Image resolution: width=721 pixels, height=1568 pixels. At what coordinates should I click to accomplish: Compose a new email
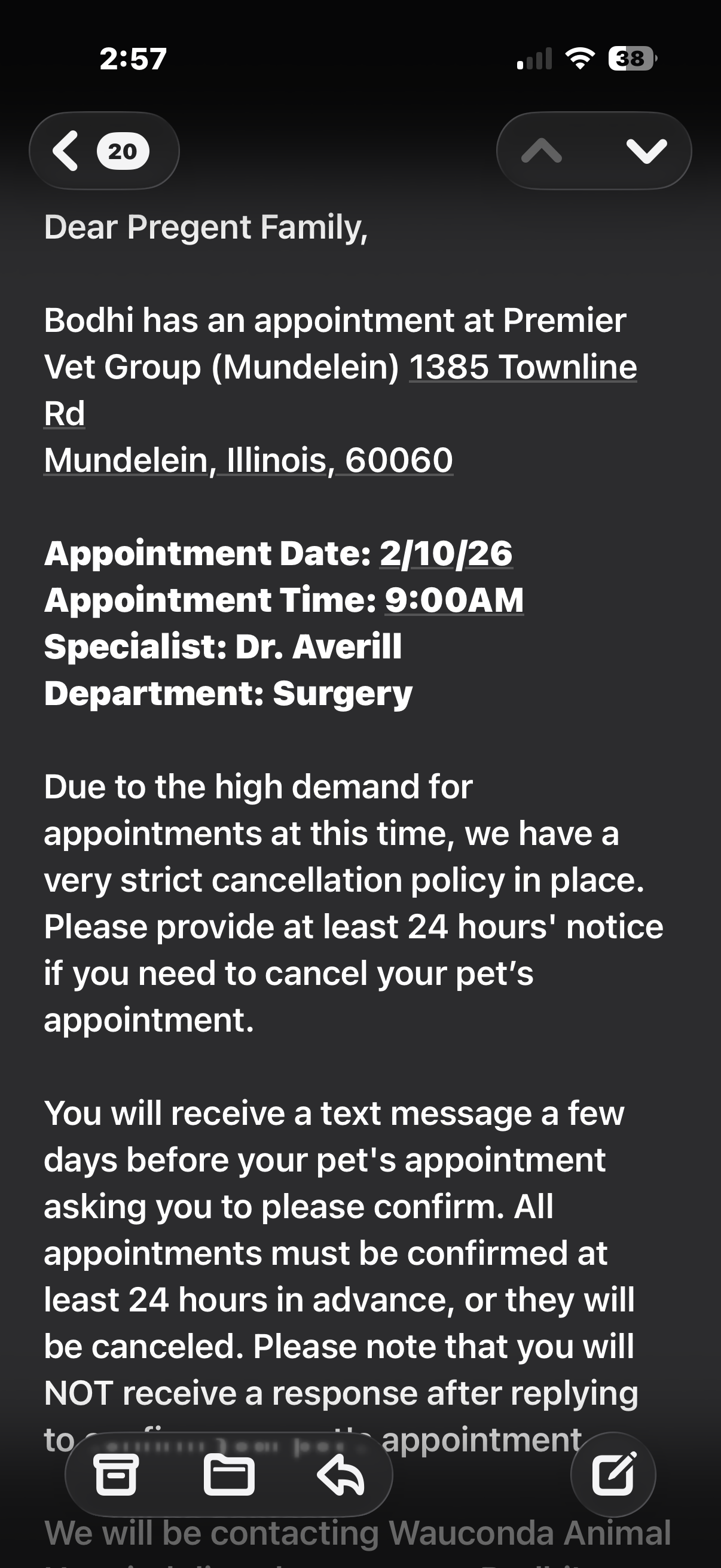point(613,1474)
